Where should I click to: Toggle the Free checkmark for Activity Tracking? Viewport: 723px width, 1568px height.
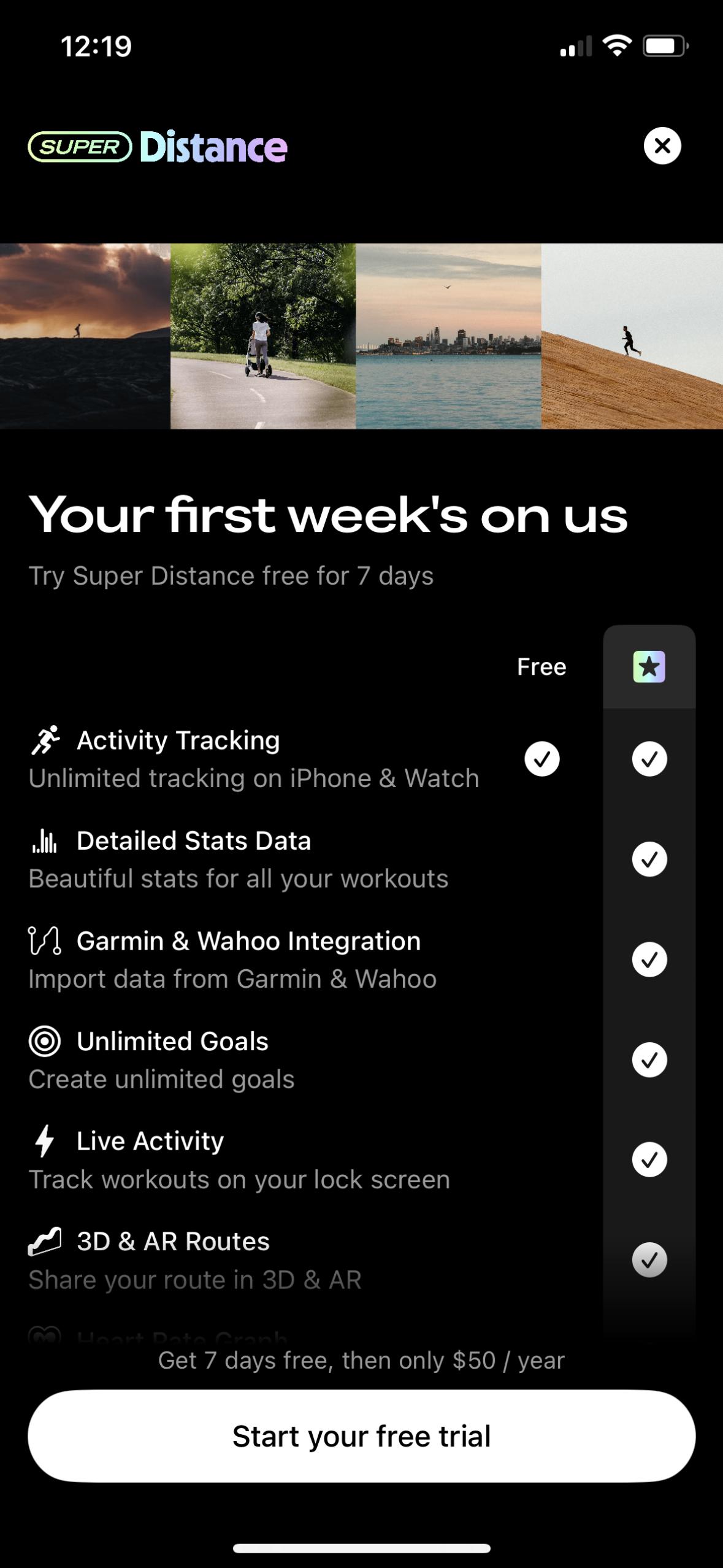coord(541,758)
